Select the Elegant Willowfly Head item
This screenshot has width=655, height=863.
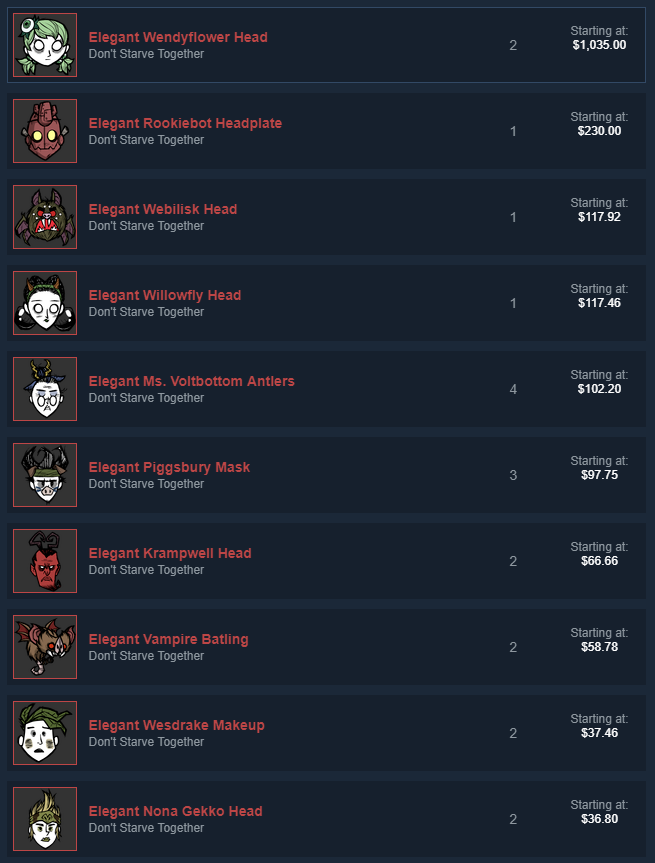coord(165,295)
